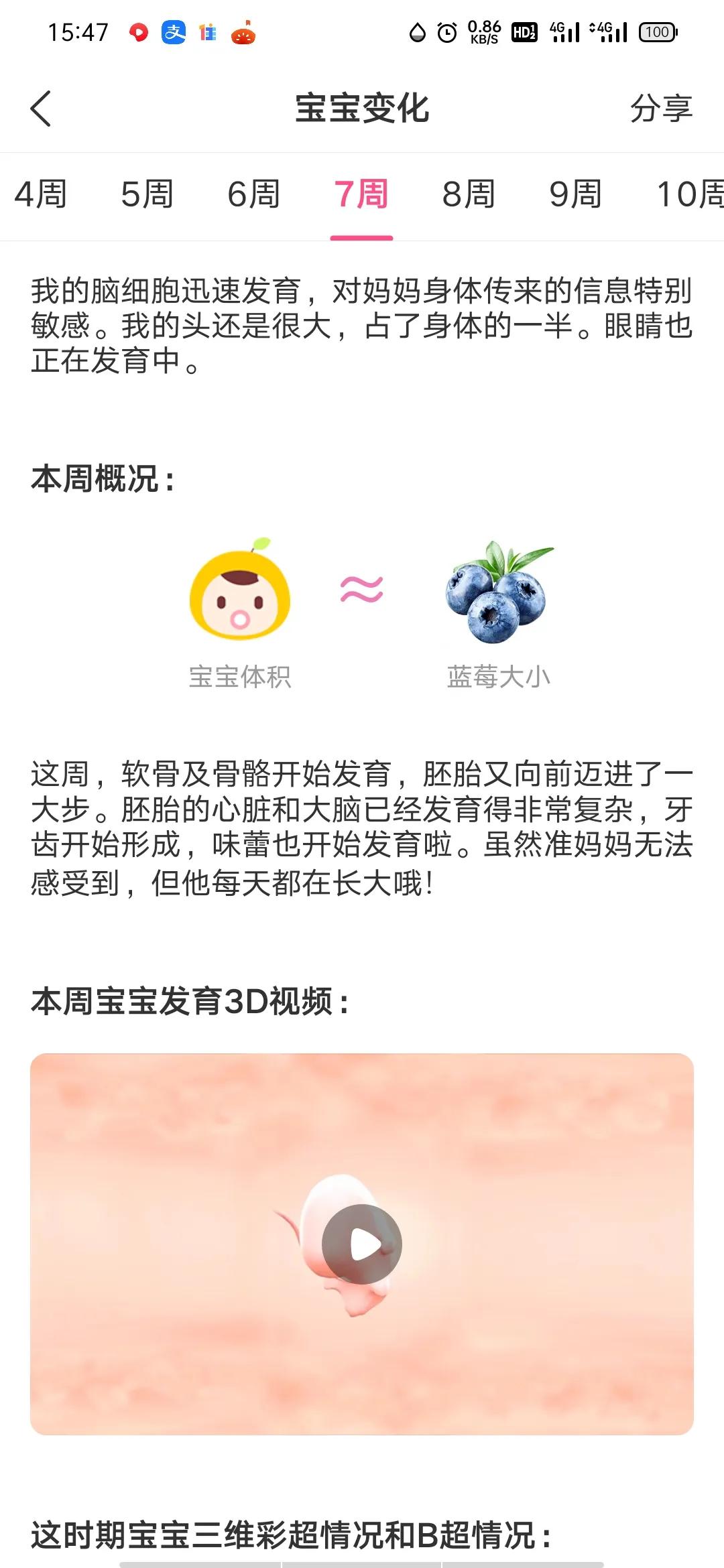Tap the Alipay icon in the status bar

click(x=173, y=32)
